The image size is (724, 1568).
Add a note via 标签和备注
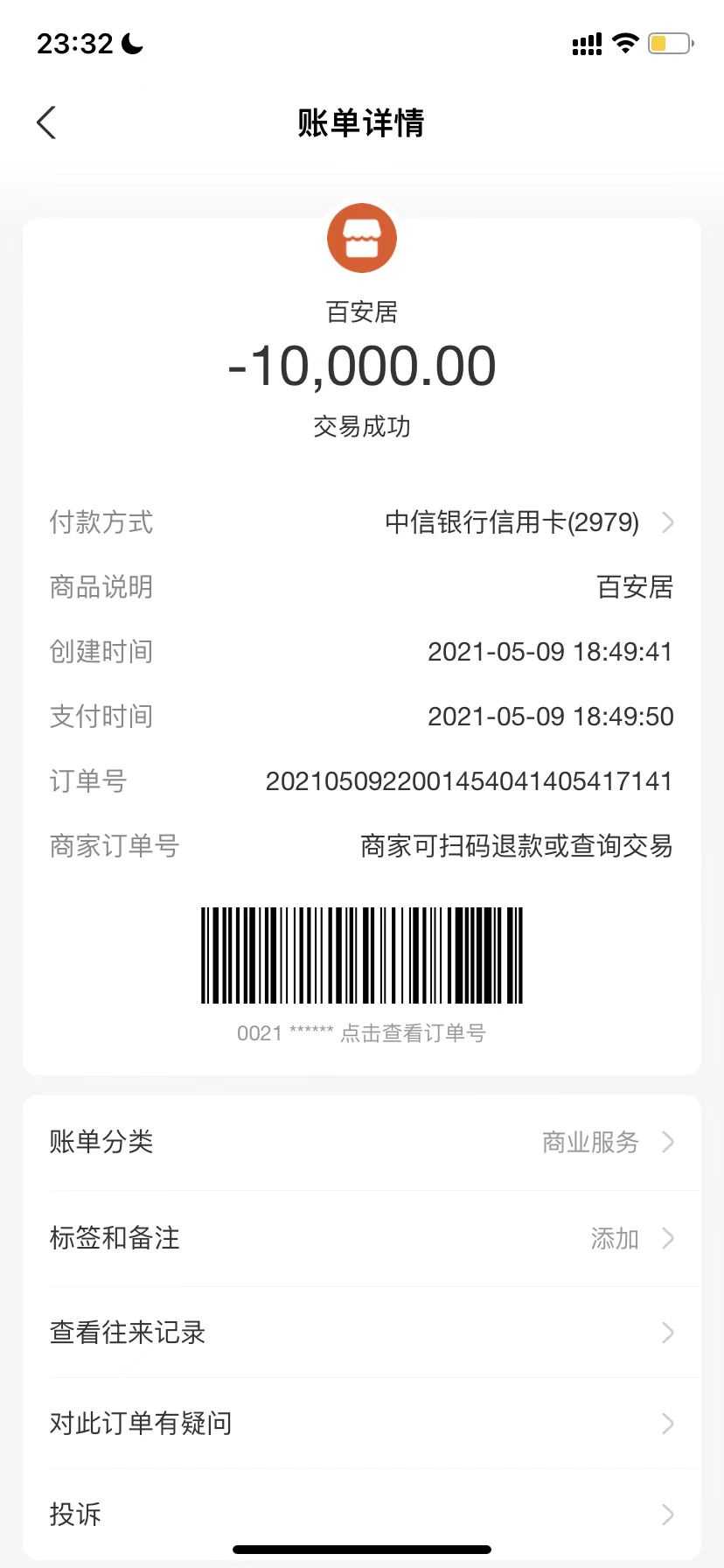pyautogui.click(x=362, y=1238)
